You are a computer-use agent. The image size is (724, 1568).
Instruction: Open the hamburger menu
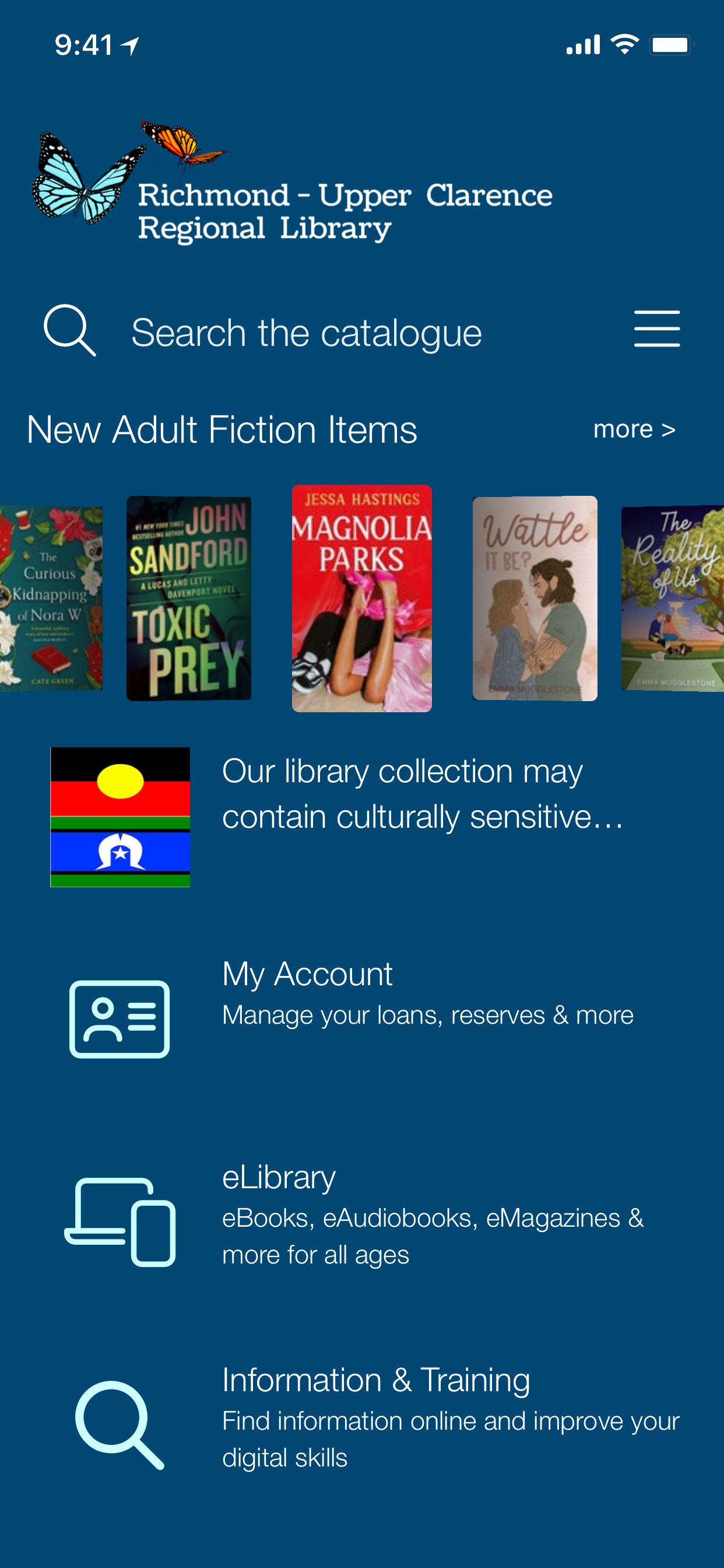(x=656, y=330)
